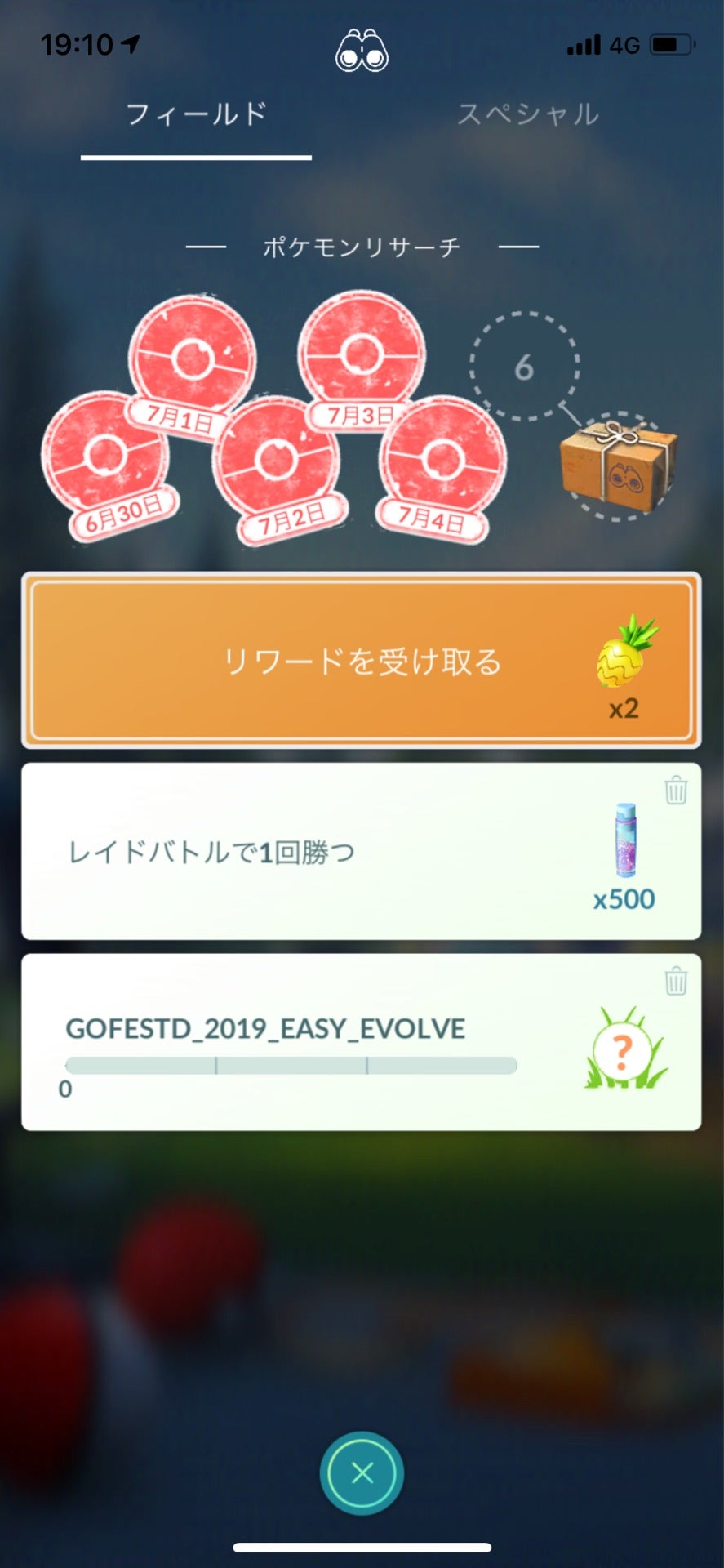Select the 7月2日 research stamp

tap(278, 457)
